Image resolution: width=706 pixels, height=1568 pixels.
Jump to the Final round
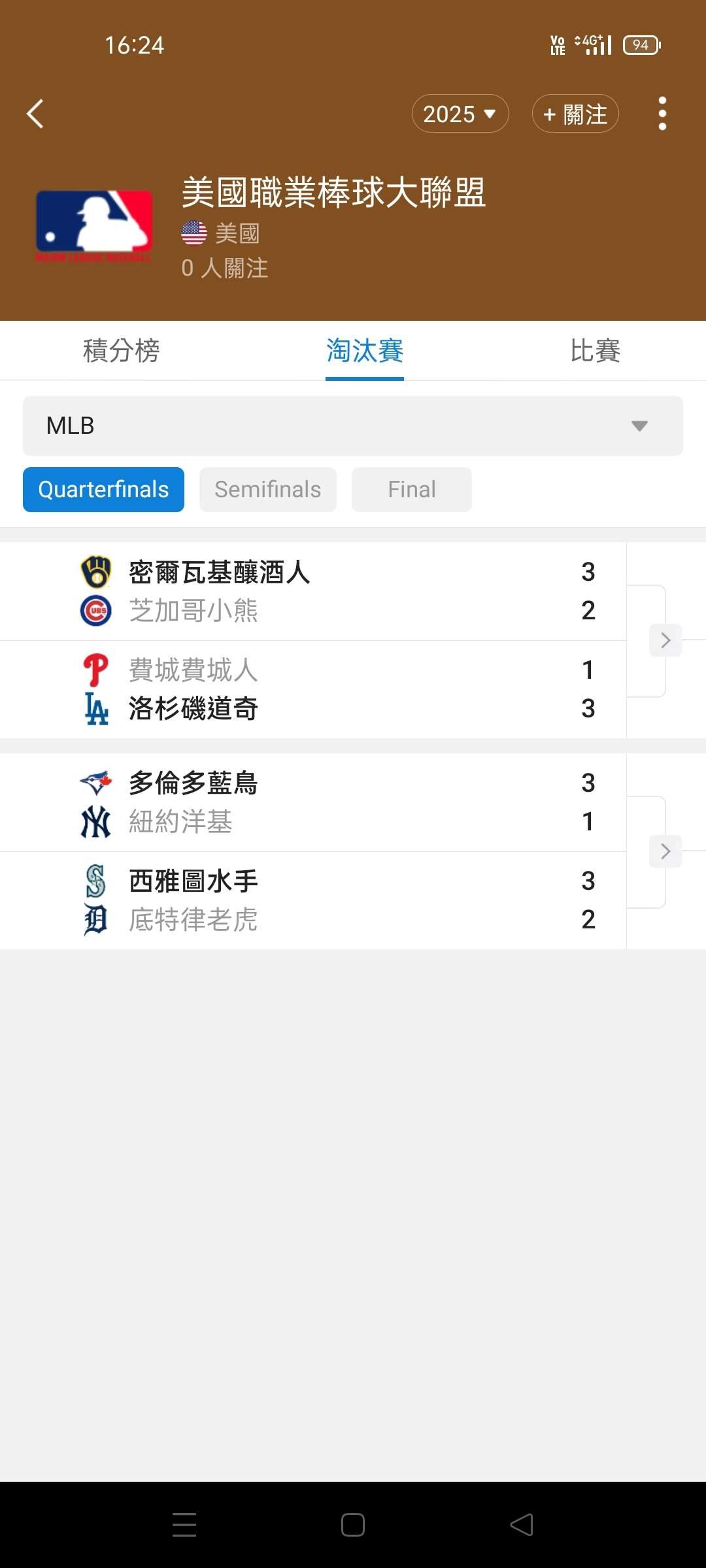pos(412,489)
